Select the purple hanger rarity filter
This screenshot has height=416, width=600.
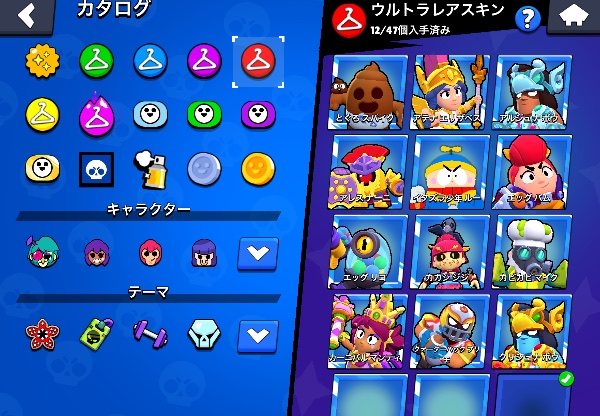point(204,62)
